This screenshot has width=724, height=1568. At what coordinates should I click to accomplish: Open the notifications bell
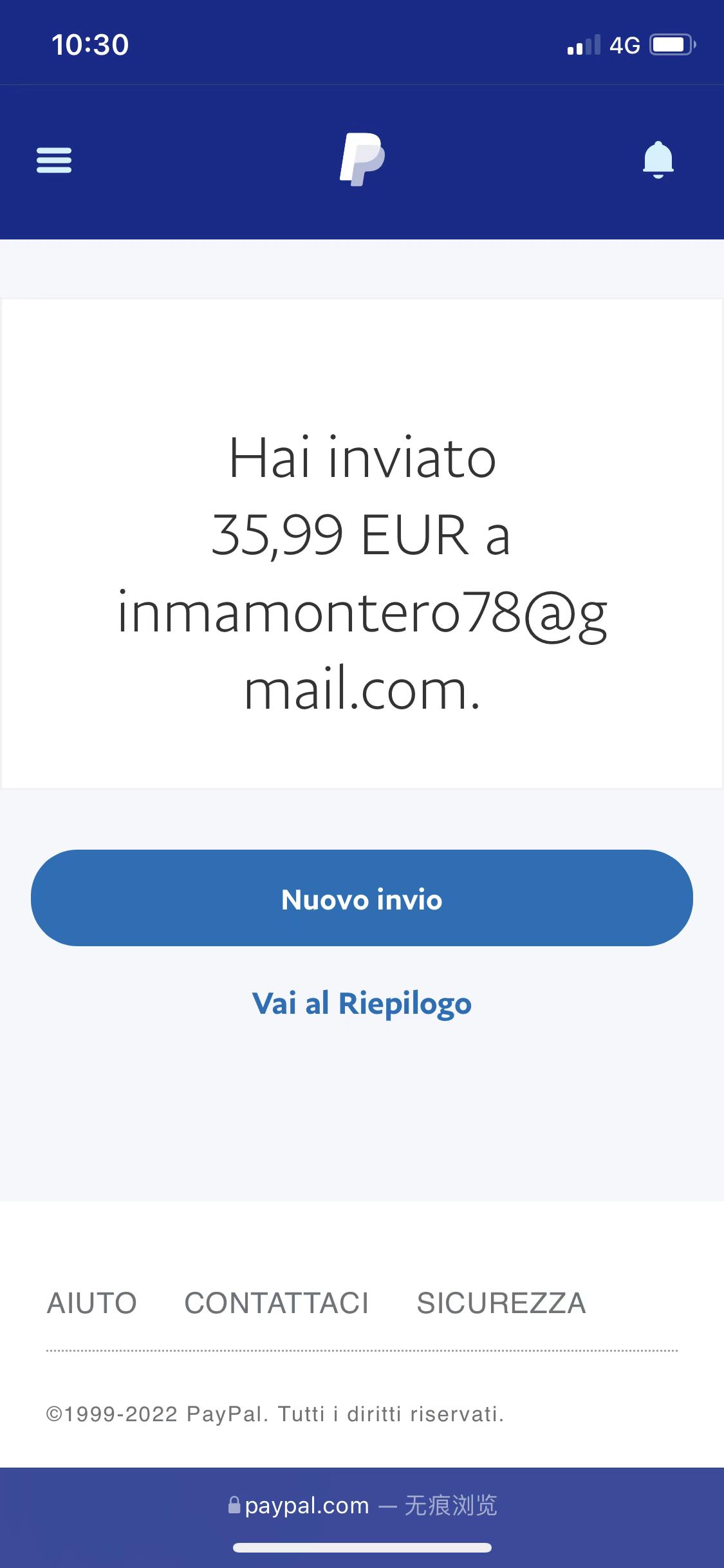(x=658, y=160)
